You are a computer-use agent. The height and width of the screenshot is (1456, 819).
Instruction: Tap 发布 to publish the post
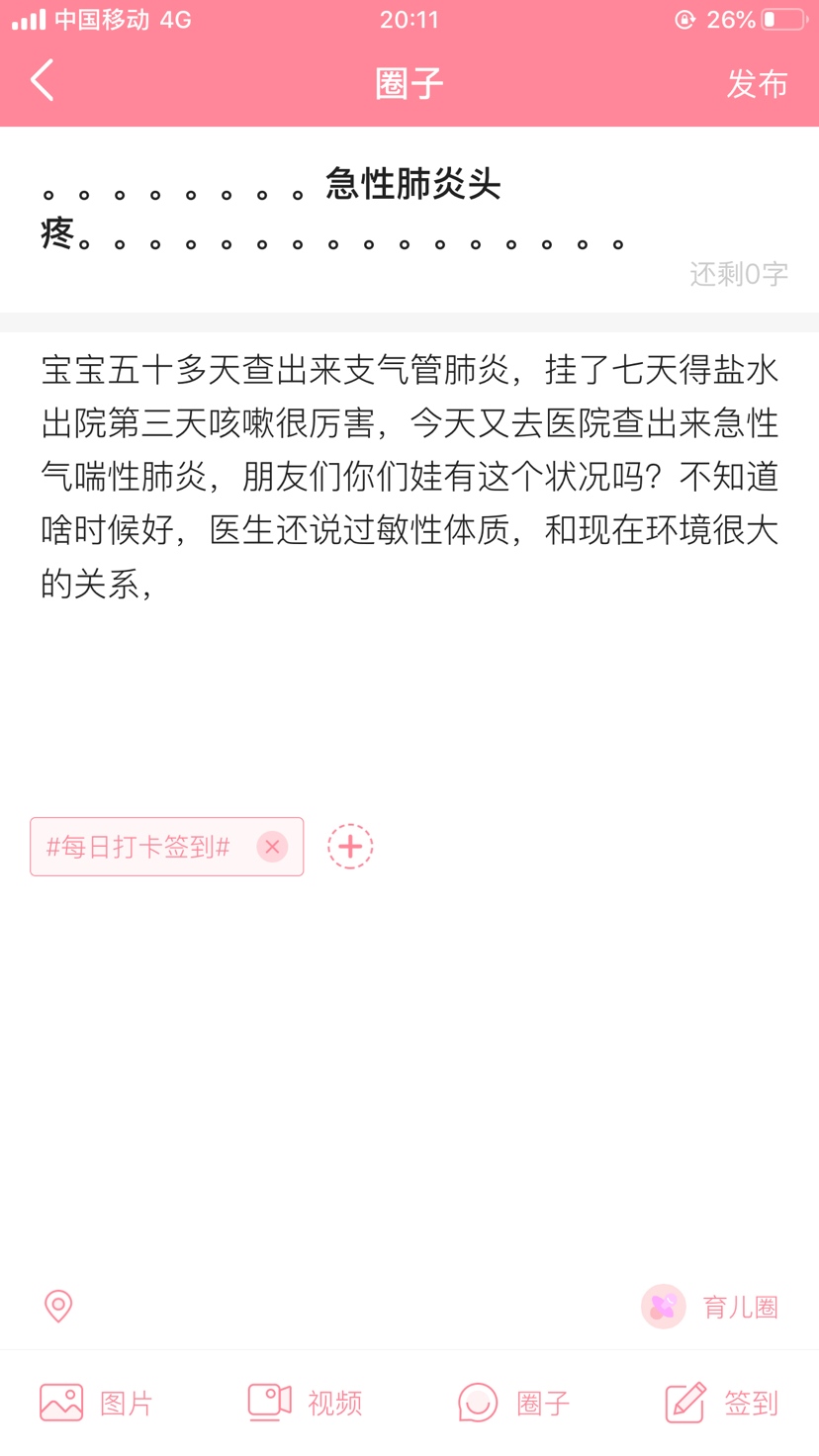pos(757,84)
